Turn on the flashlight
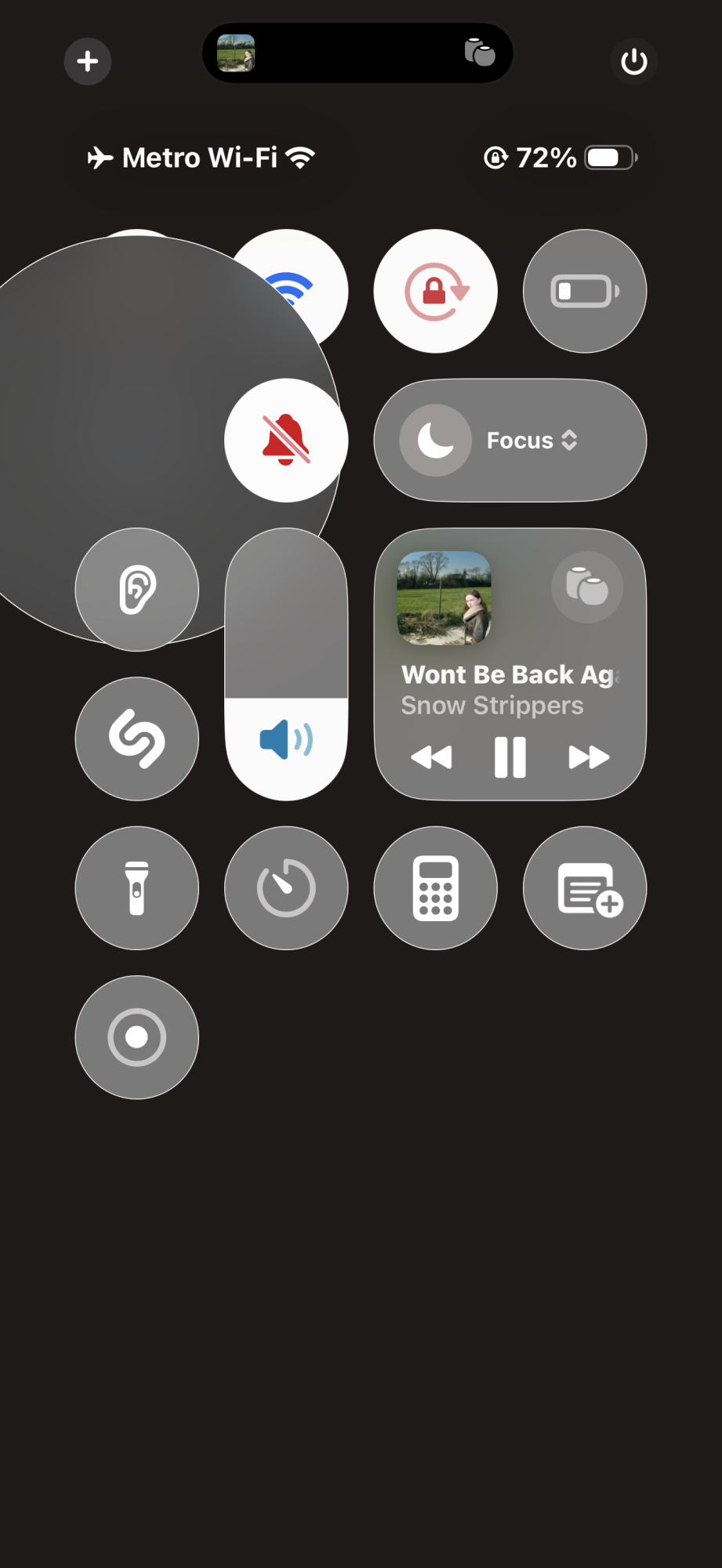Viewport: 722px width, 1568px height. pos(137,888)
